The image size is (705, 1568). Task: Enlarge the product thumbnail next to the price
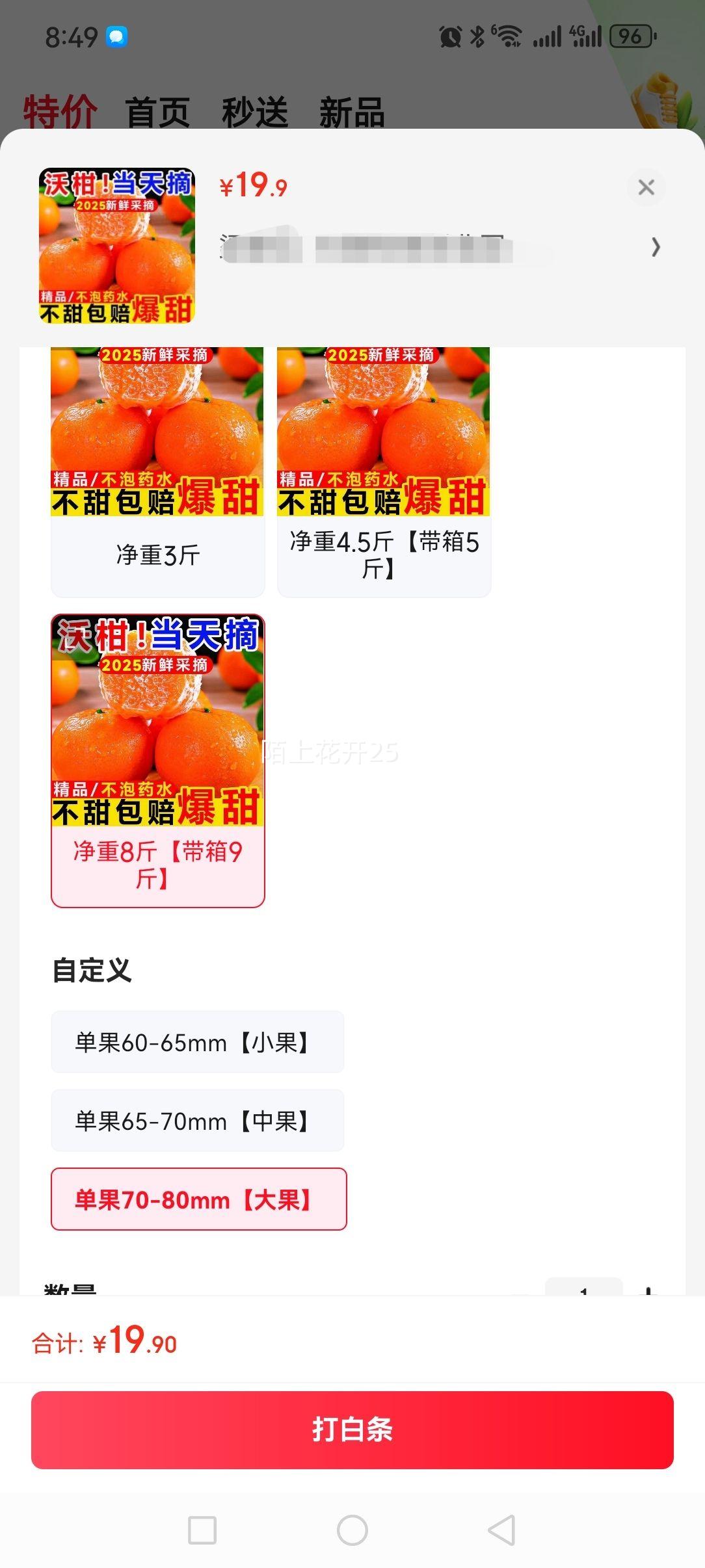117,246
